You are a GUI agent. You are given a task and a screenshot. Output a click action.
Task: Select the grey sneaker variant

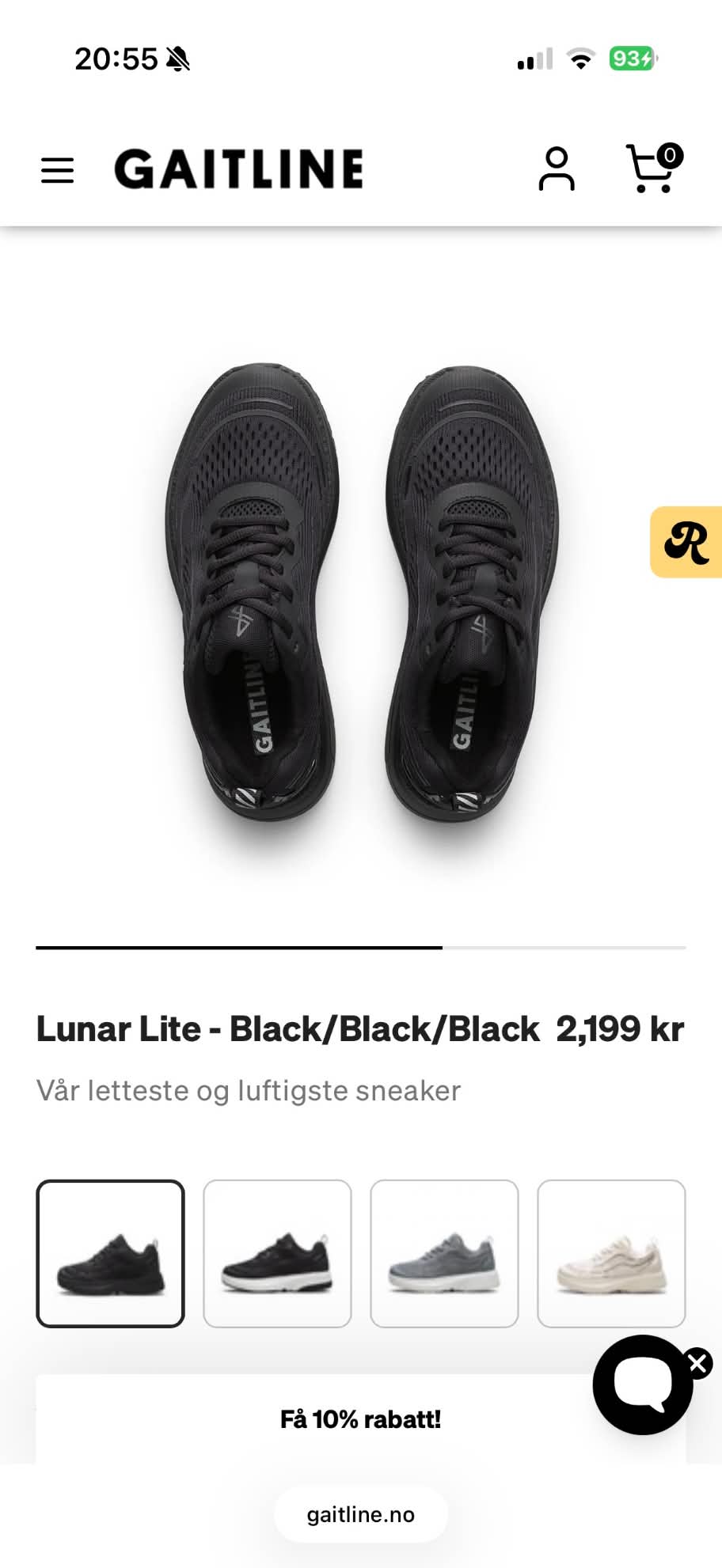point(444,1253)
